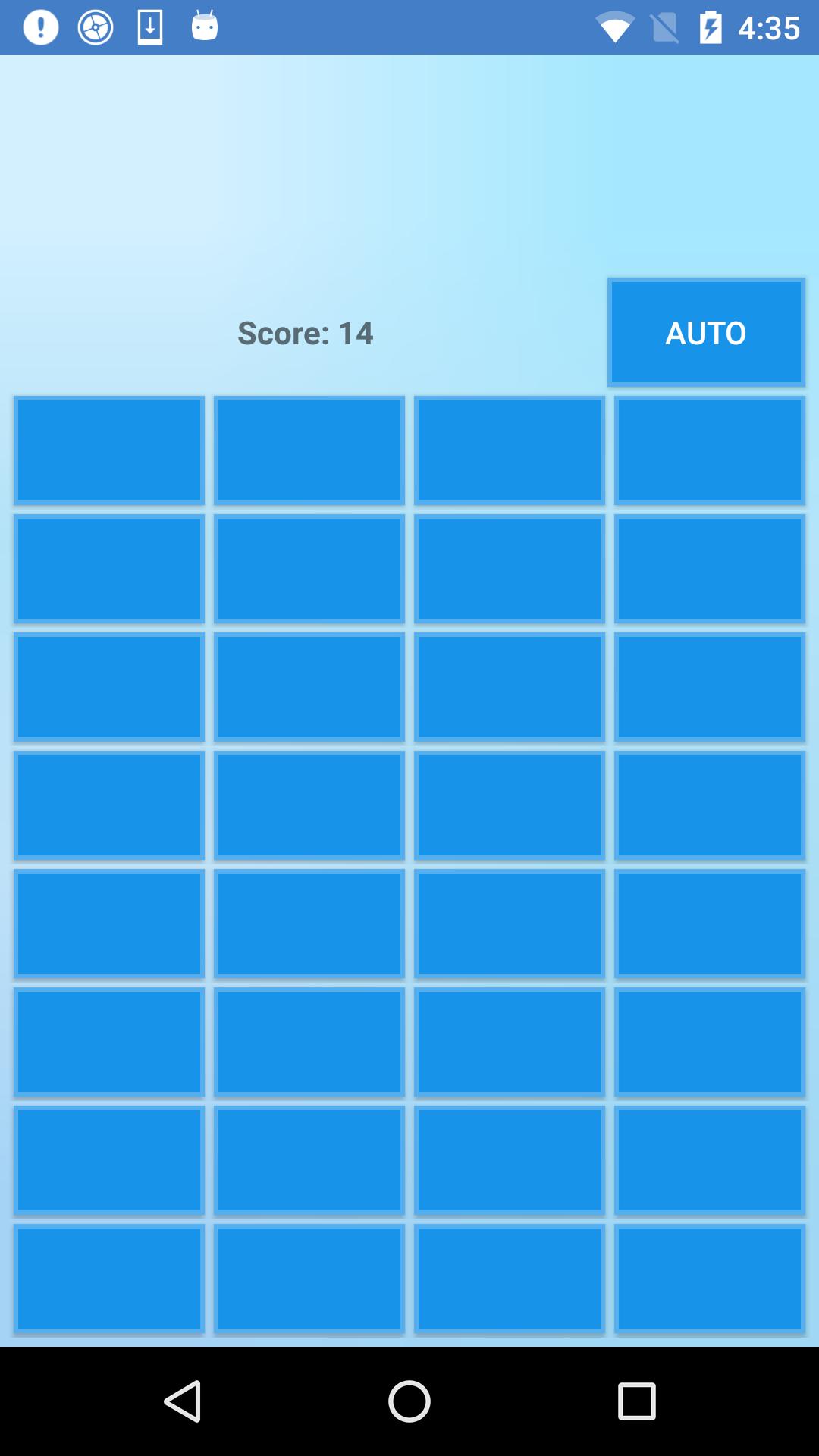Flip the bottom-left grid tile
The width and height of the screenshot is (819, 1456).
click(109, 1279)
